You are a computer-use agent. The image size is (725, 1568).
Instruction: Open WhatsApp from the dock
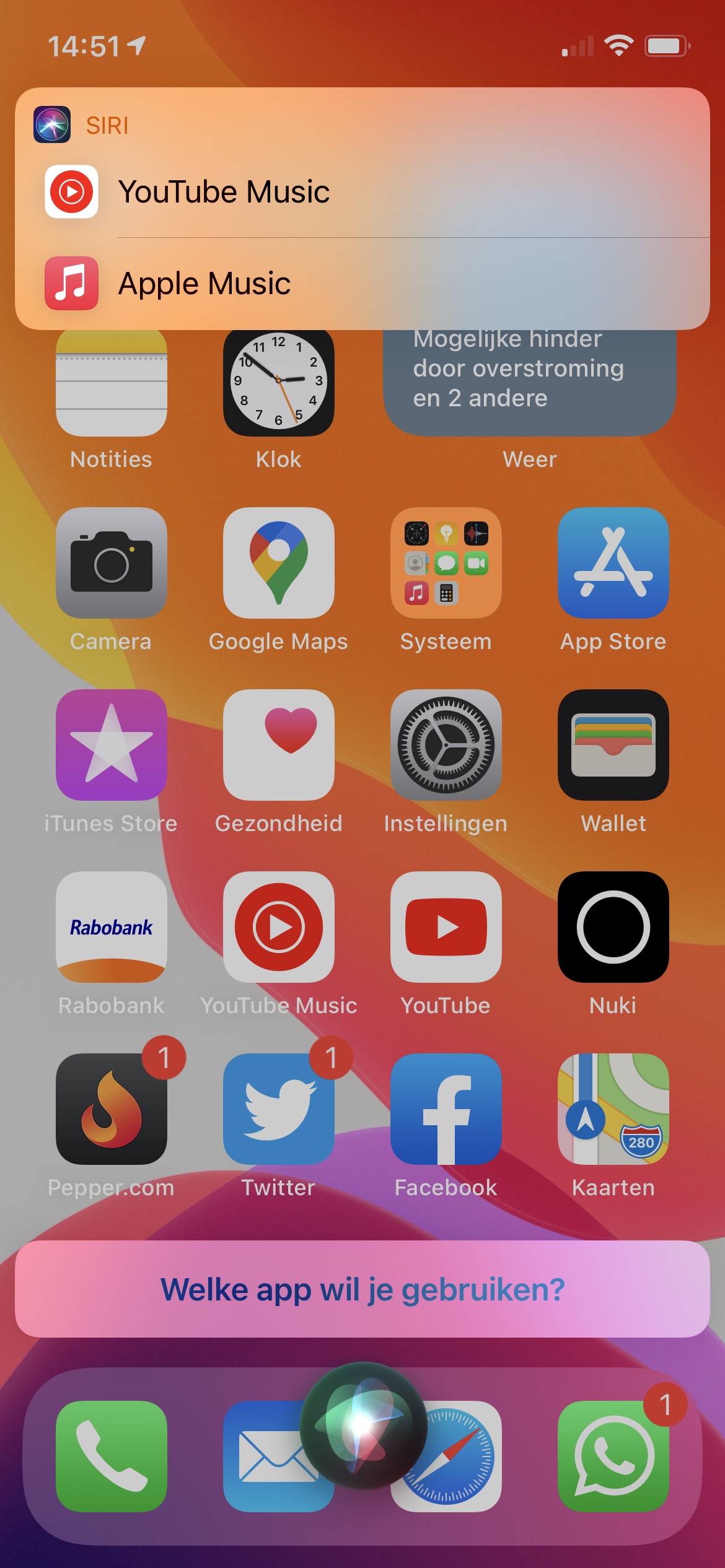(x=613, y=1457)
